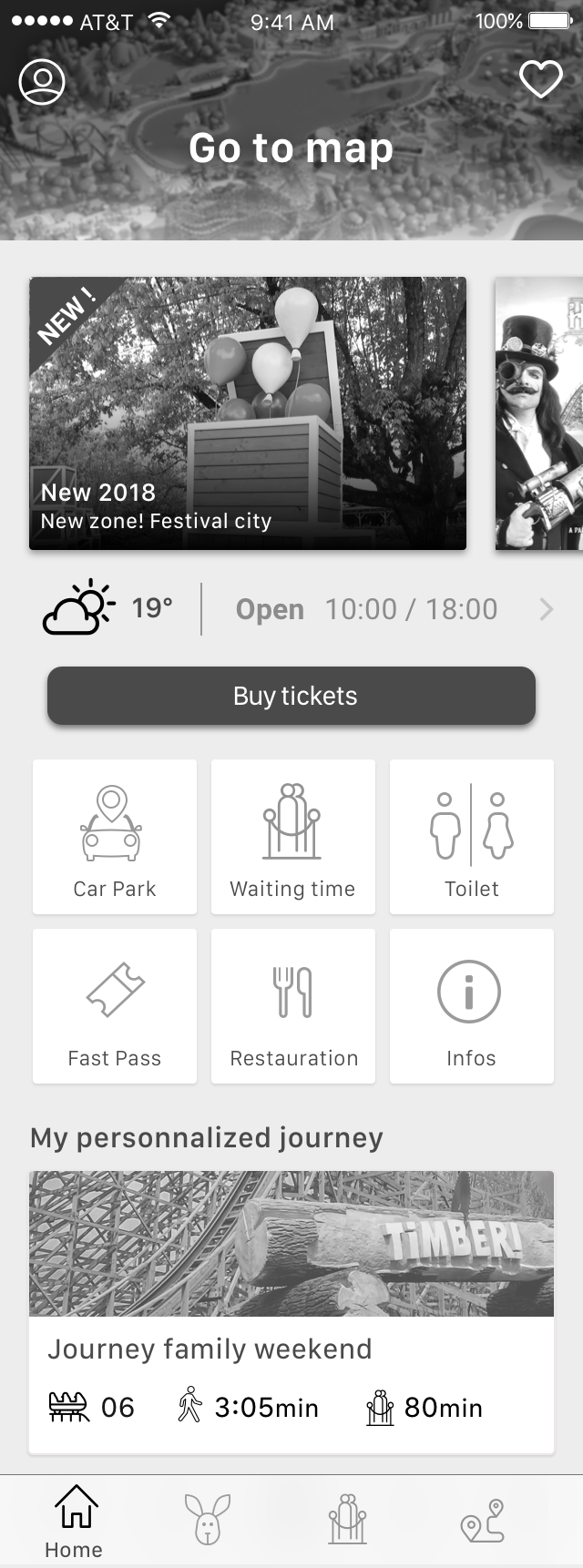Switch to the route itinerary tab

pos(483,1520)
